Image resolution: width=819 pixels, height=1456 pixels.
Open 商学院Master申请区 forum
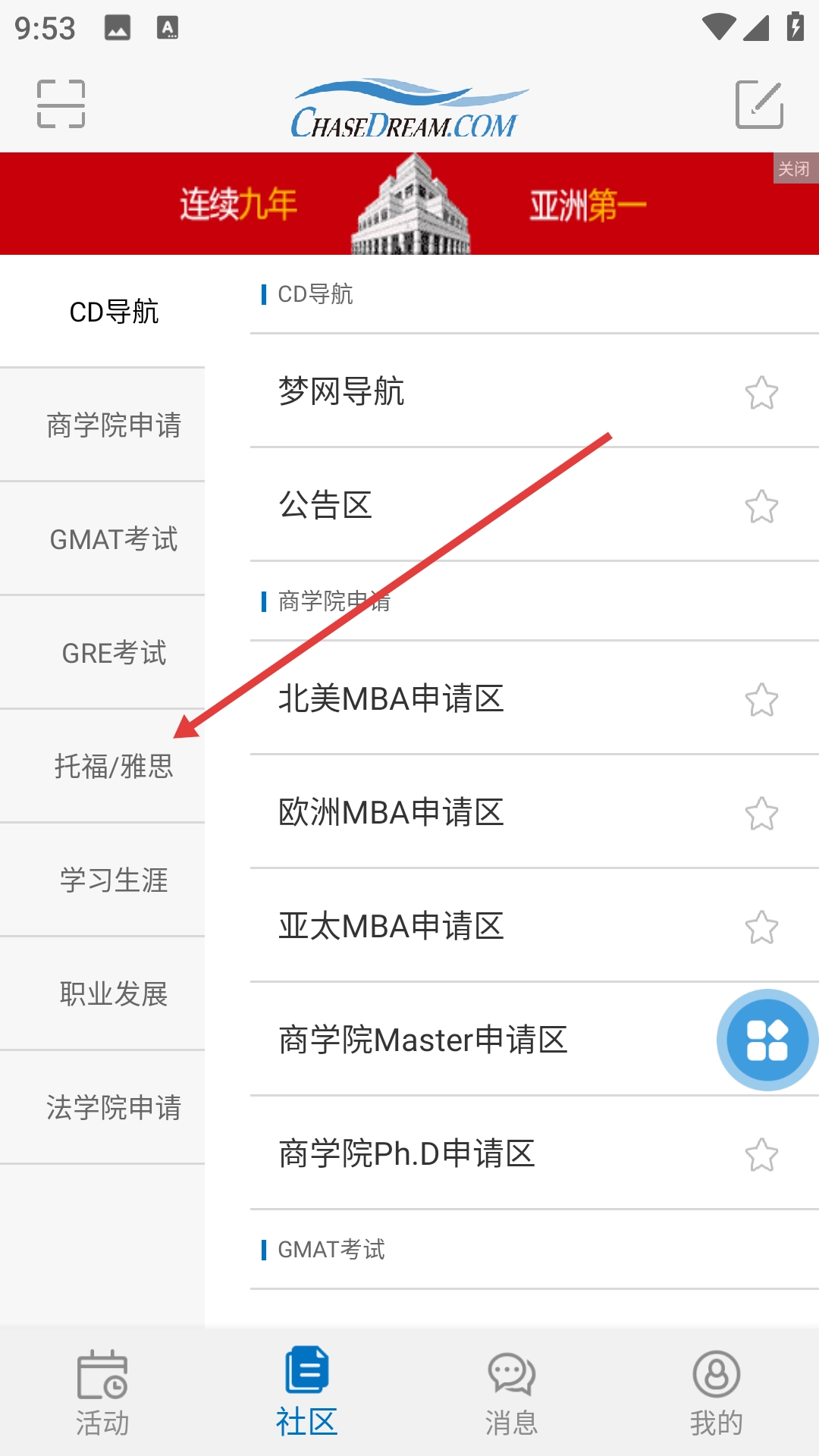423,1040
